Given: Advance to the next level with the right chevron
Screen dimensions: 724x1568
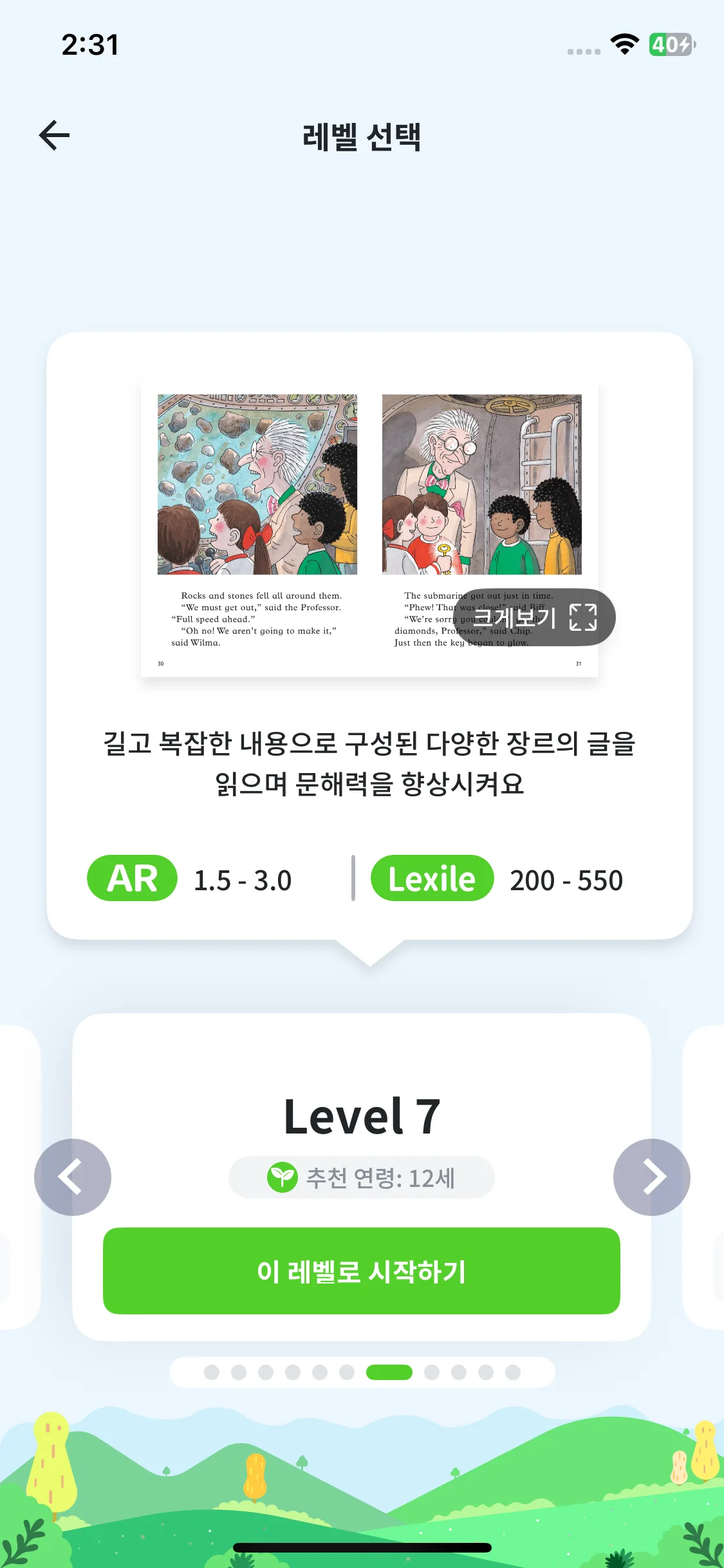Looking at the screenshot, I should [x=651, y=1176].
